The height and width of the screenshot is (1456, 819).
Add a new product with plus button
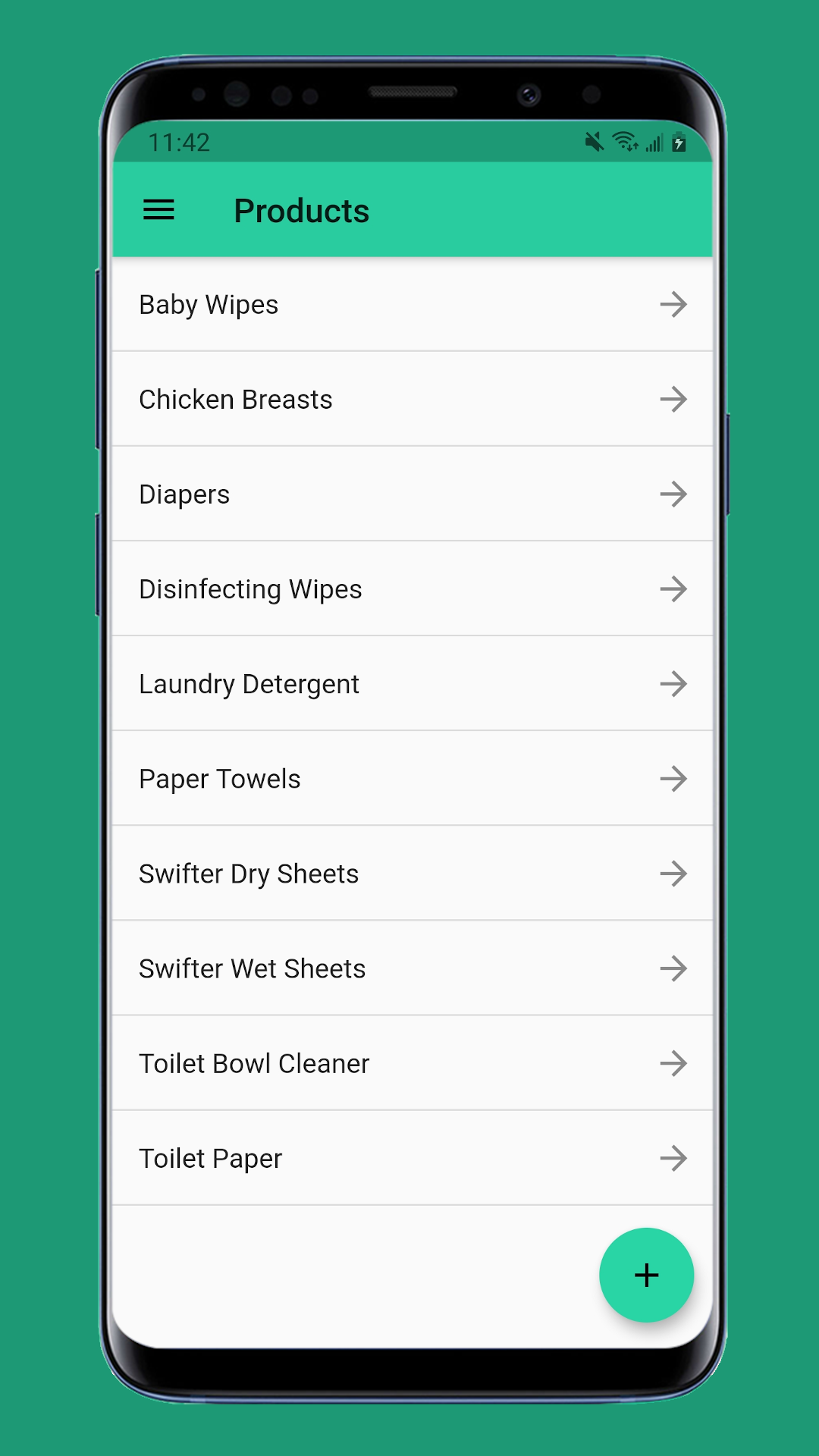(646, 1275)
